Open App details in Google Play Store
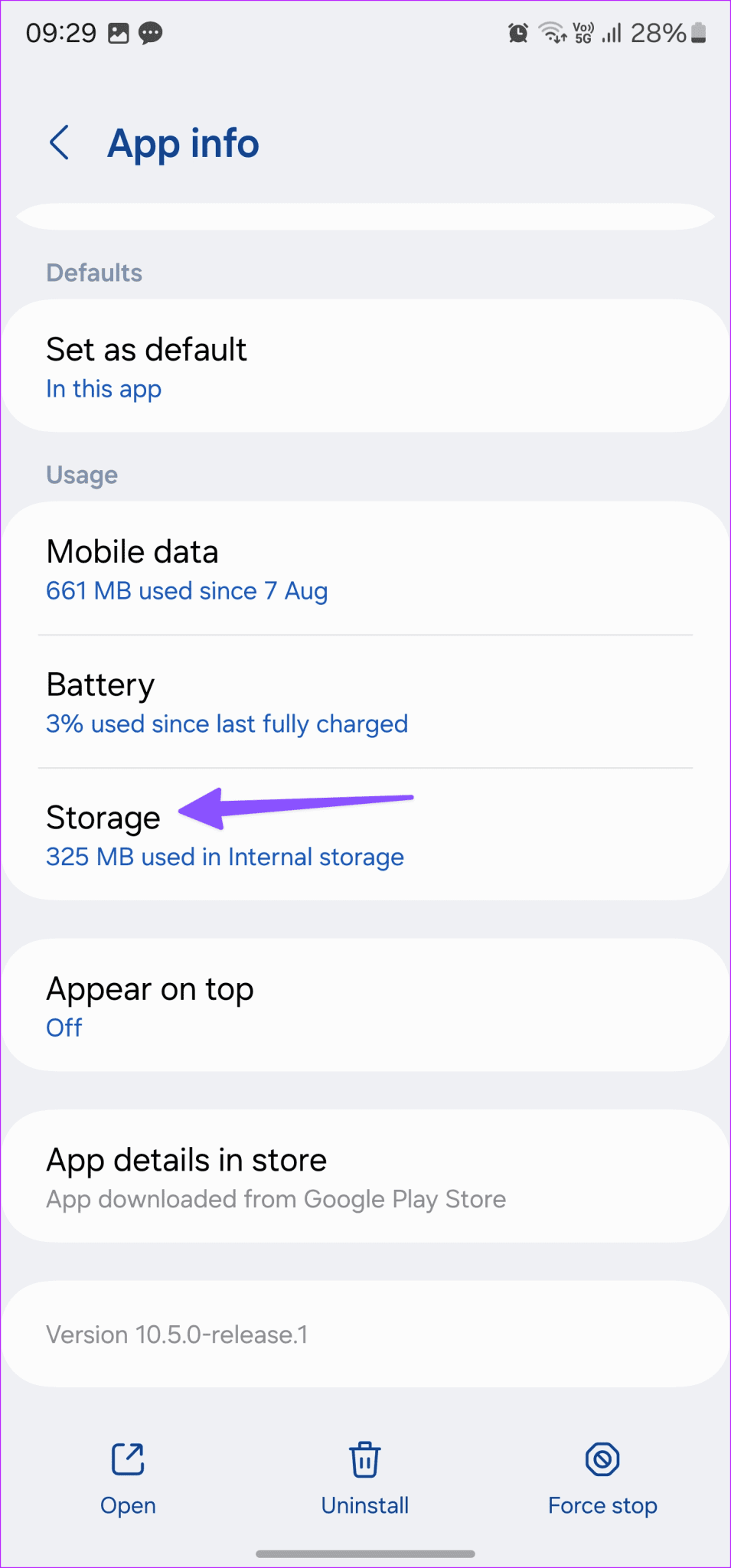The image size is (731, 1568). pos(365,1177)
